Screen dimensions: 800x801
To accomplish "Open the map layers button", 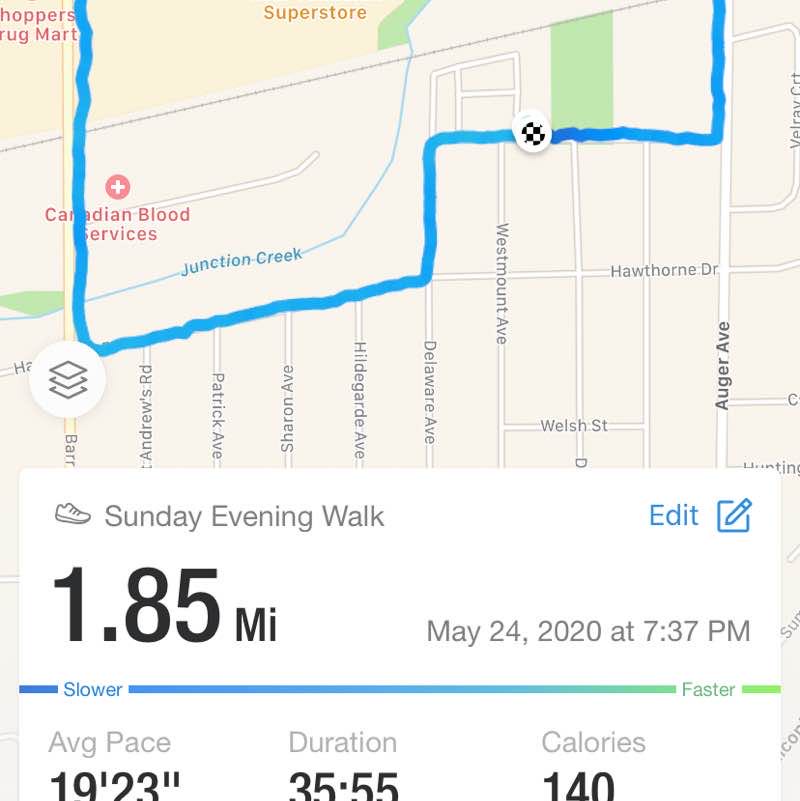I will pos(68,379).
